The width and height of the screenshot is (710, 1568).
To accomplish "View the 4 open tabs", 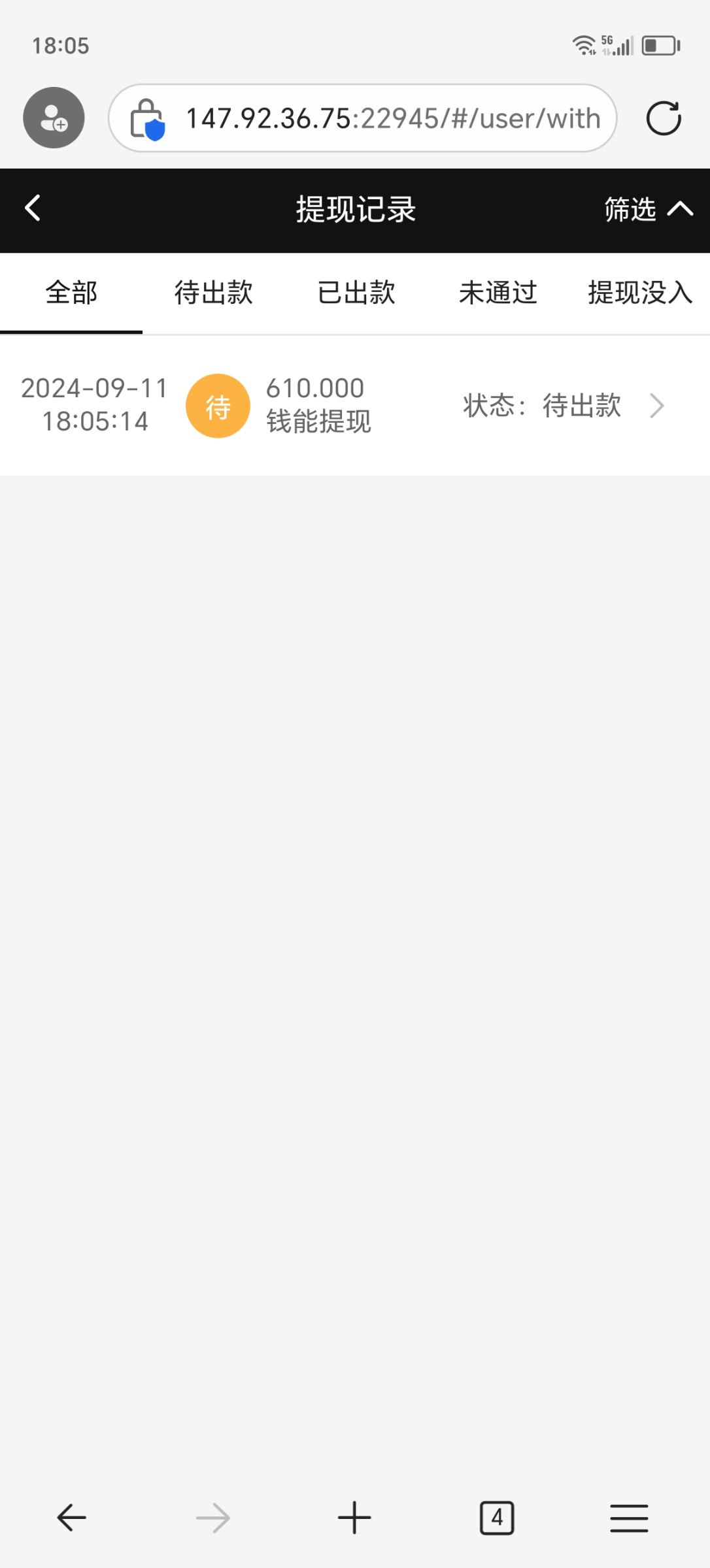I will [x=497, y=1517].
